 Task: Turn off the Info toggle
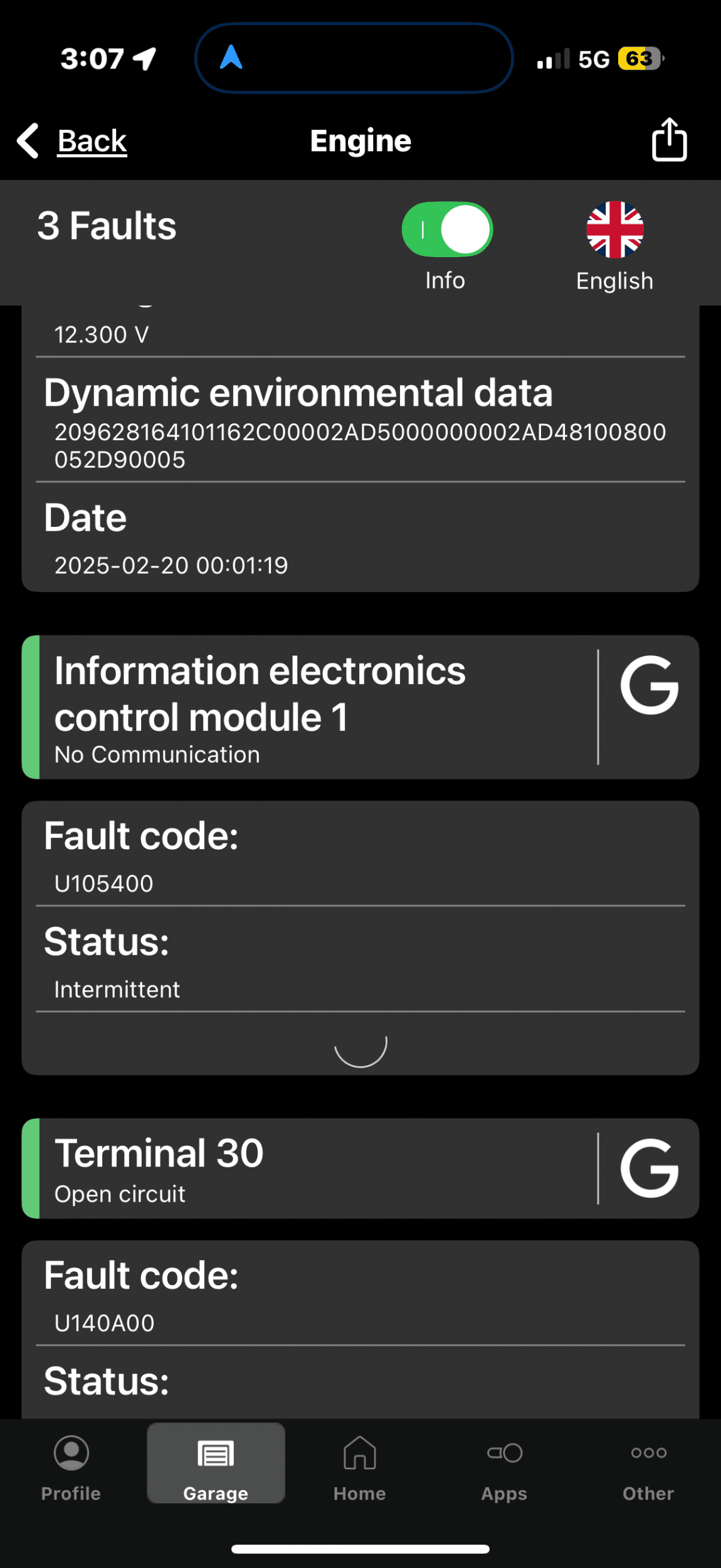(x=447, y=230)
